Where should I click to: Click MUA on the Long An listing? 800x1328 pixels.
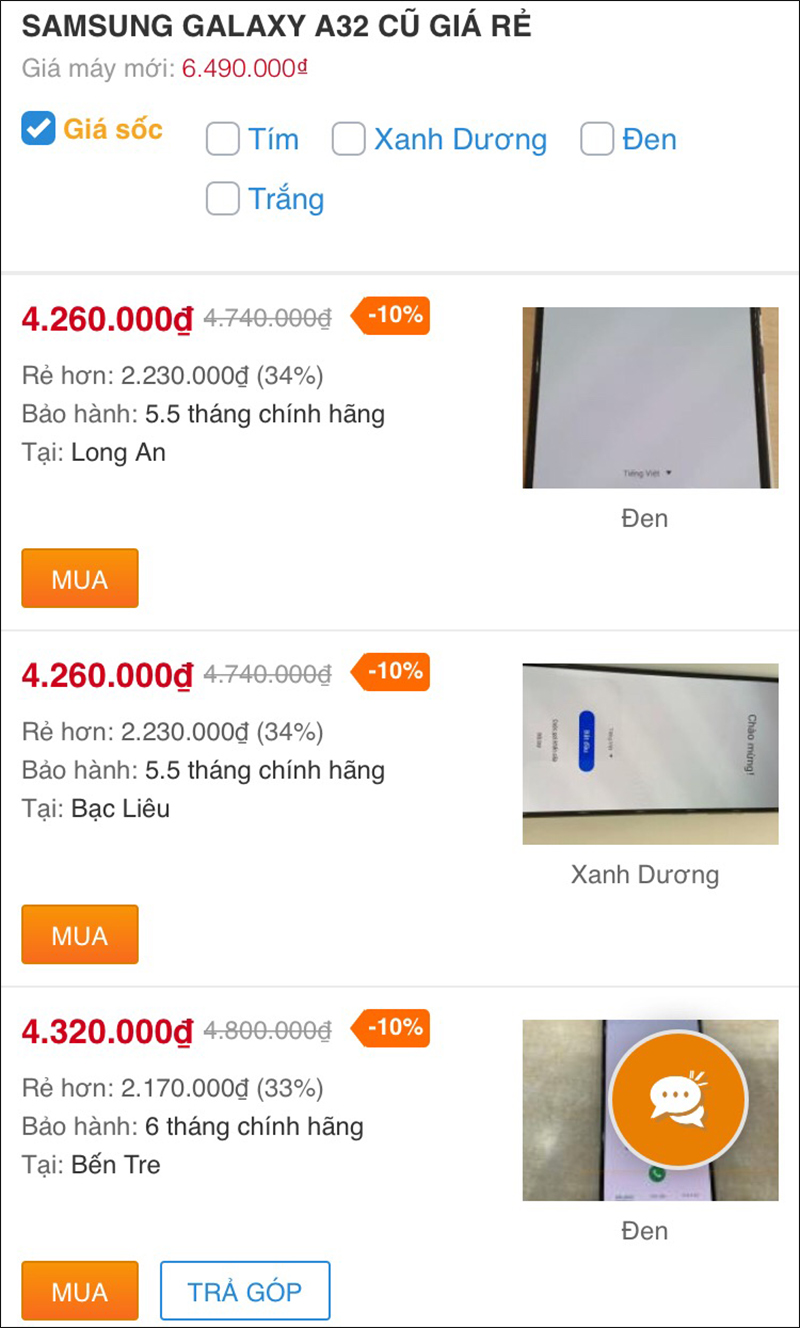point(79,578)
